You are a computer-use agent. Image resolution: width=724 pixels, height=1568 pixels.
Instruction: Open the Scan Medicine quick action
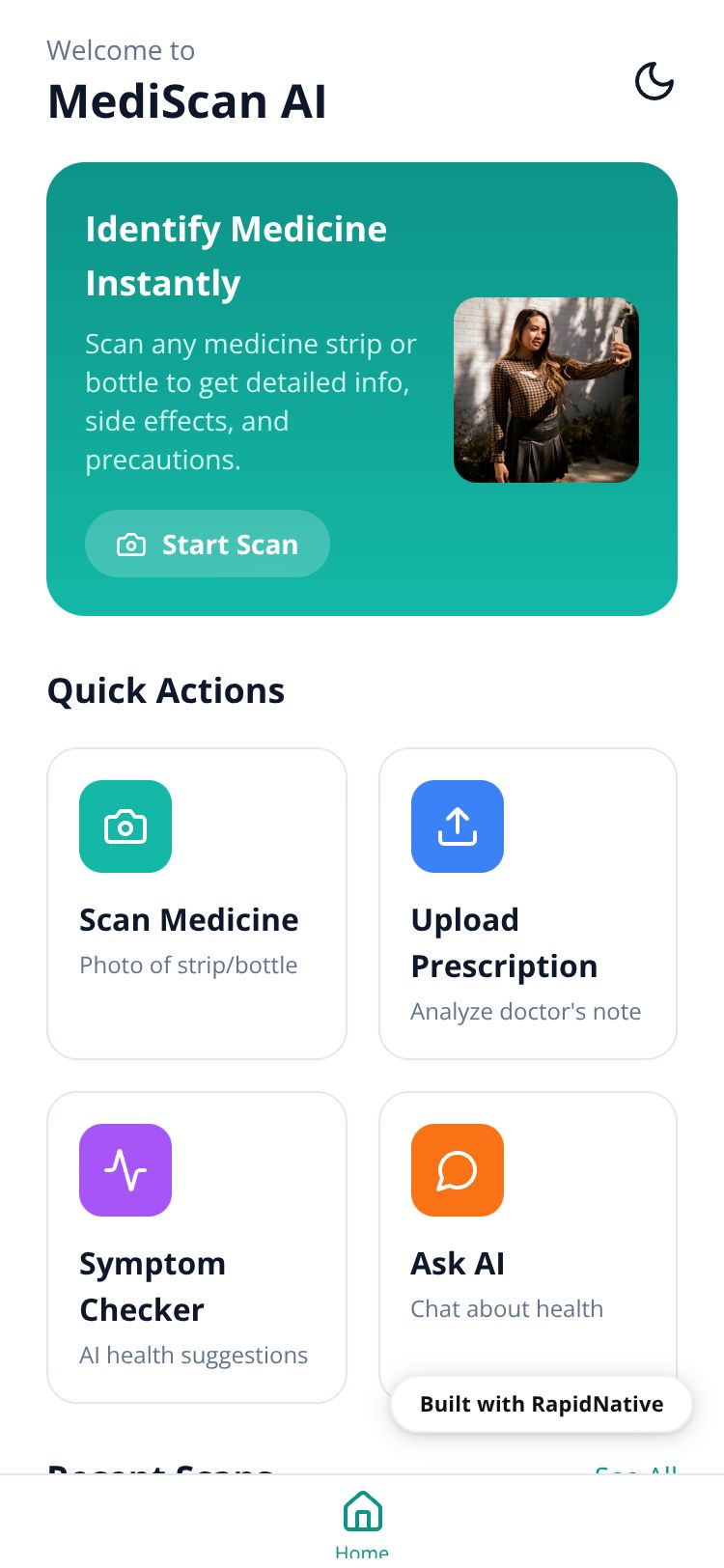pyautogui.click(x=197, y=903)
